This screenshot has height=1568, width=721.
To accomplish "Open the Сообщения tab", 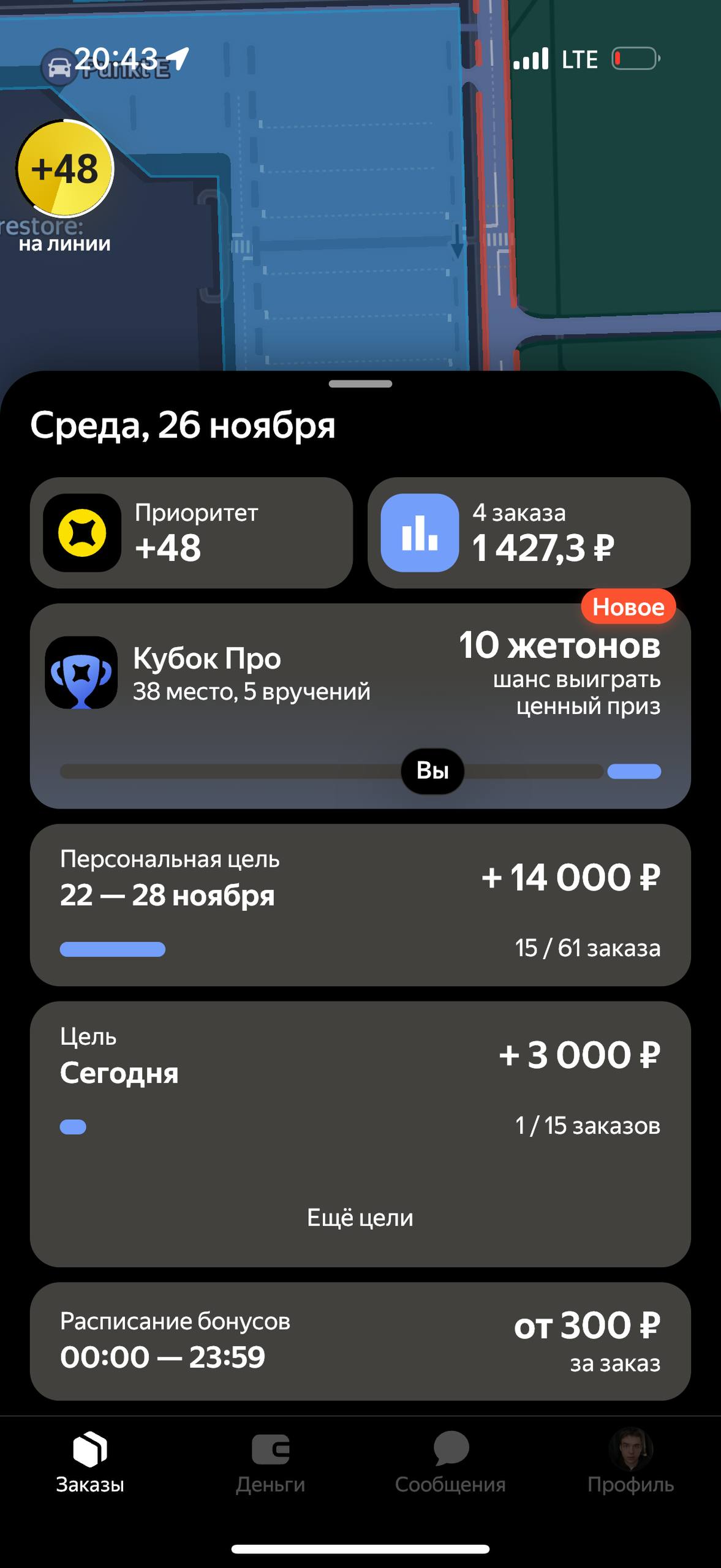I will (x=450, y=1463).
